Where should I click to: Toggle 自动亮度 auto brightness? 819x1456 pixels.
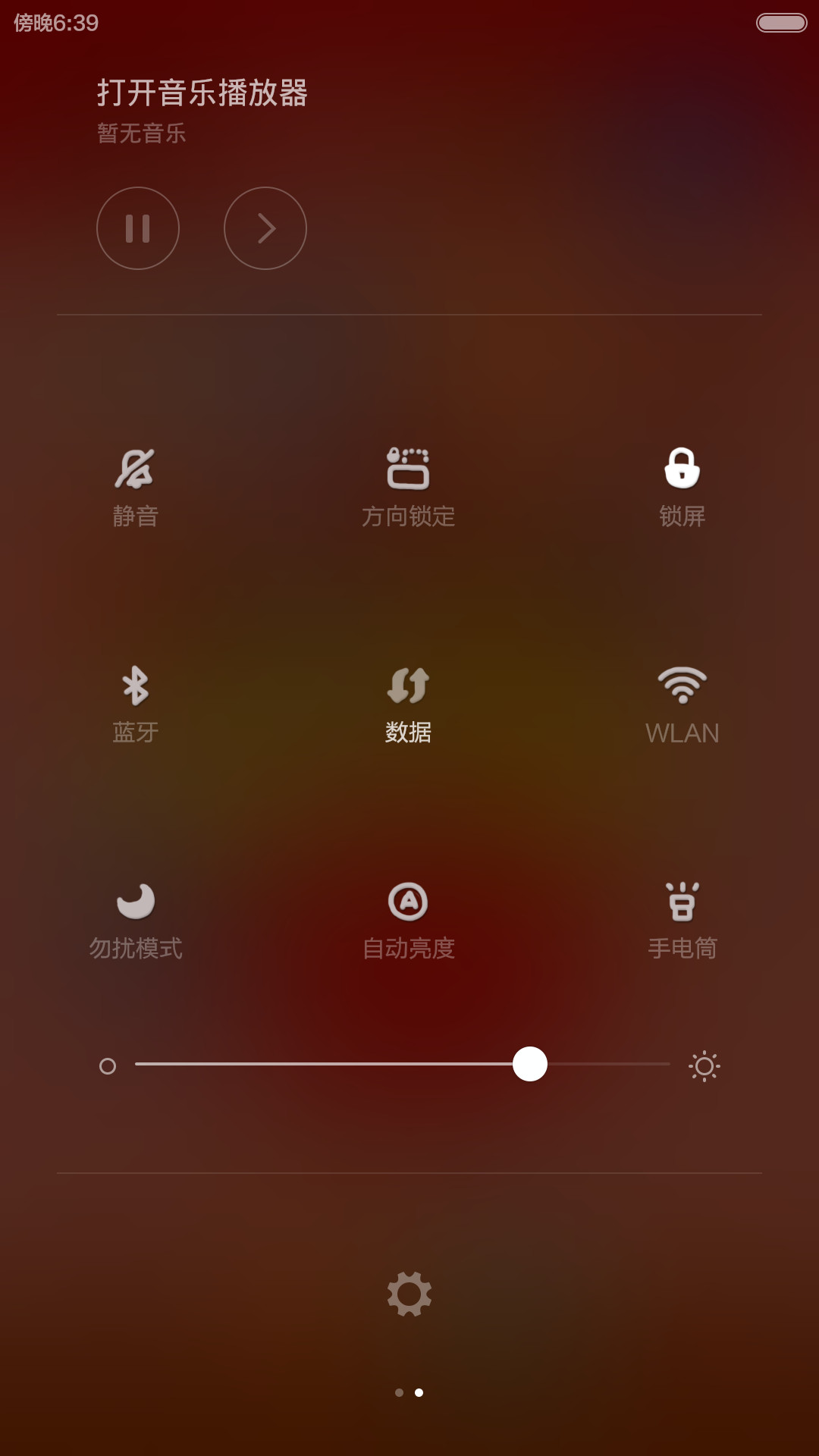coord(409,921)
